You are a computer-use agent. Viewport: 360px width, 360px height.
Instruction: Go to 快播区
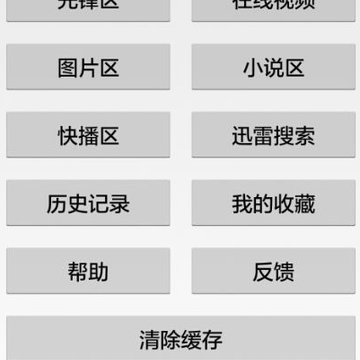[x=88, y=135]
